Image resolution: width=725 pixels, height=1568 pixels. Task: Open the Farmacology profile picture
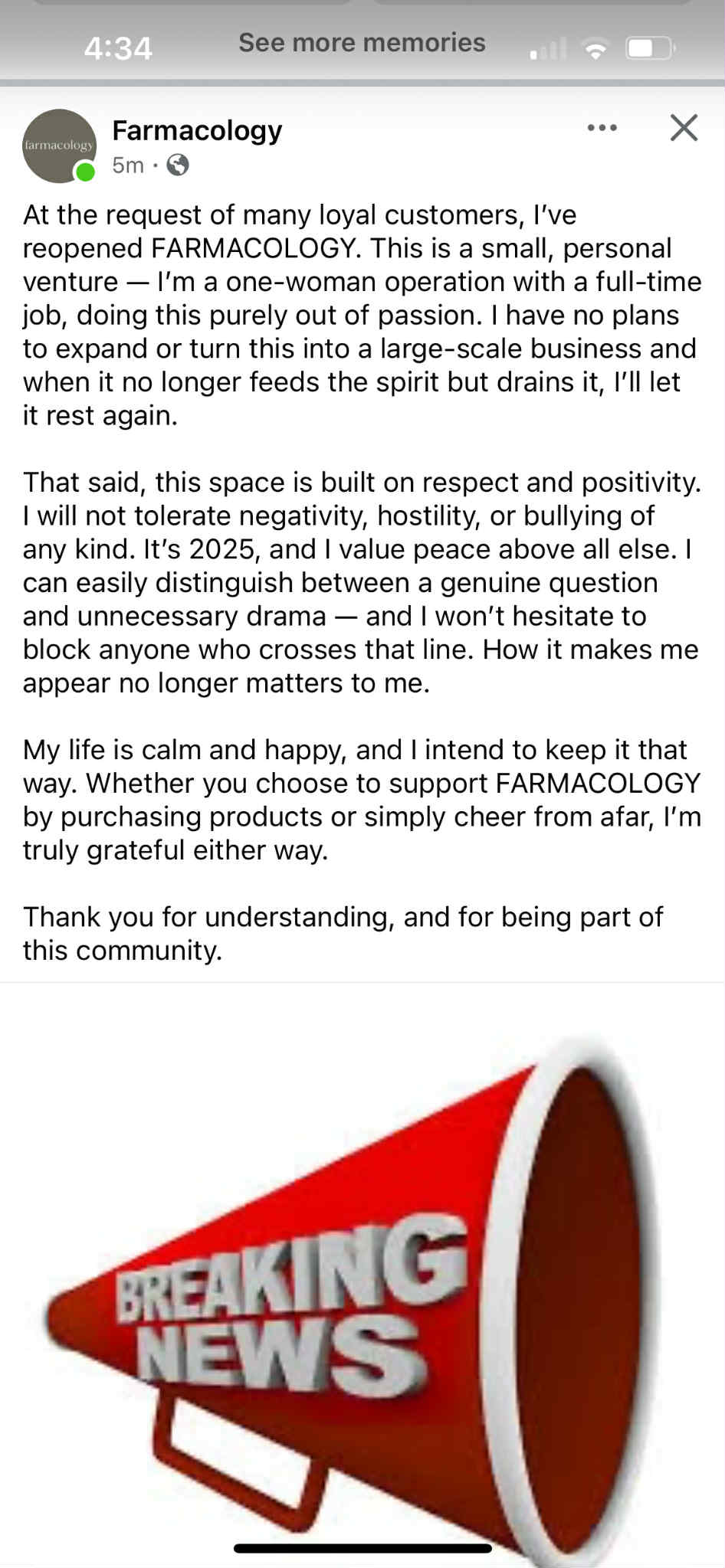60,146
